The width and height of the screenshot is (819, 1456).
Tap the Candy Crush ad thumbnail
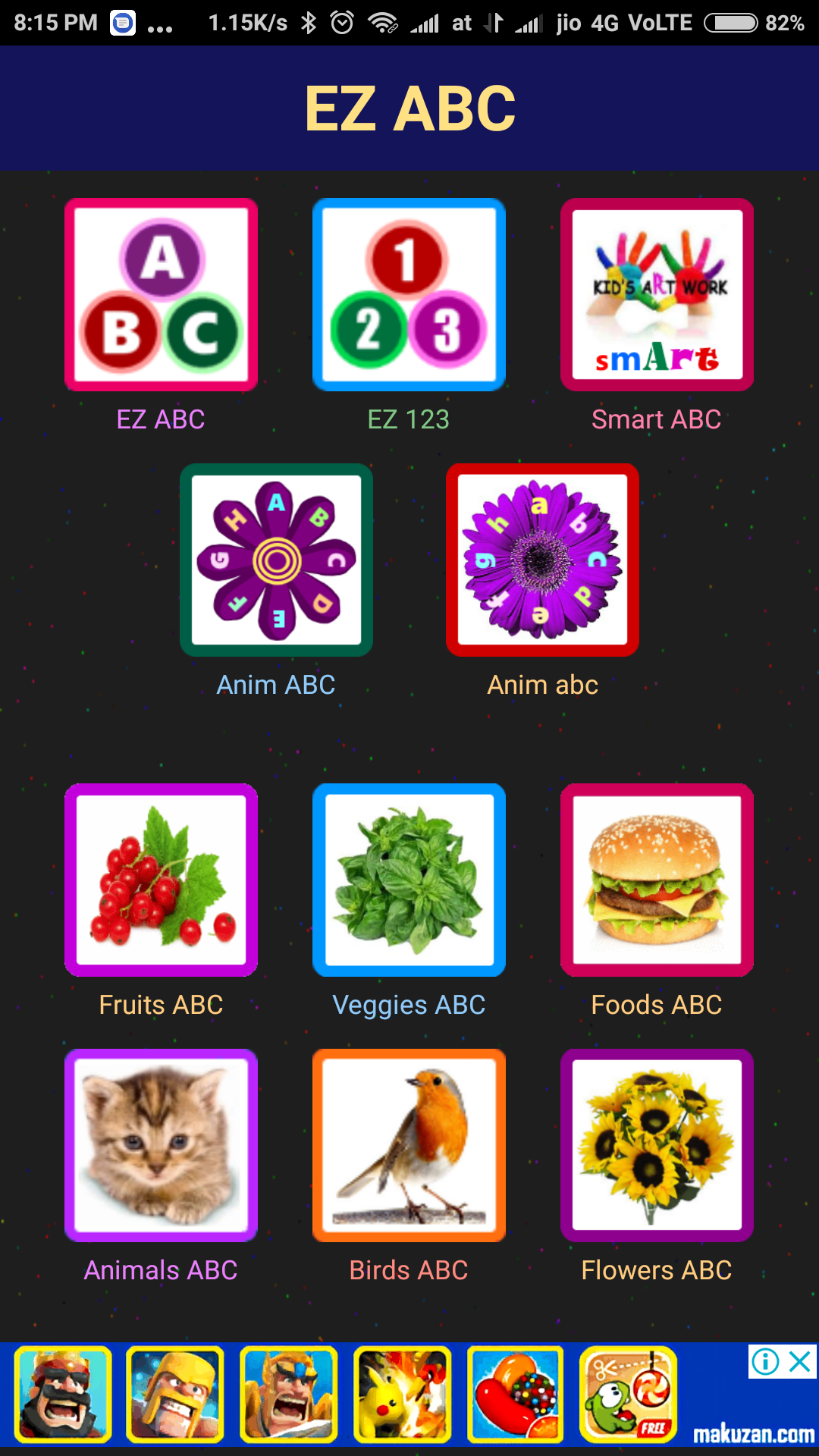point(516,1395)
